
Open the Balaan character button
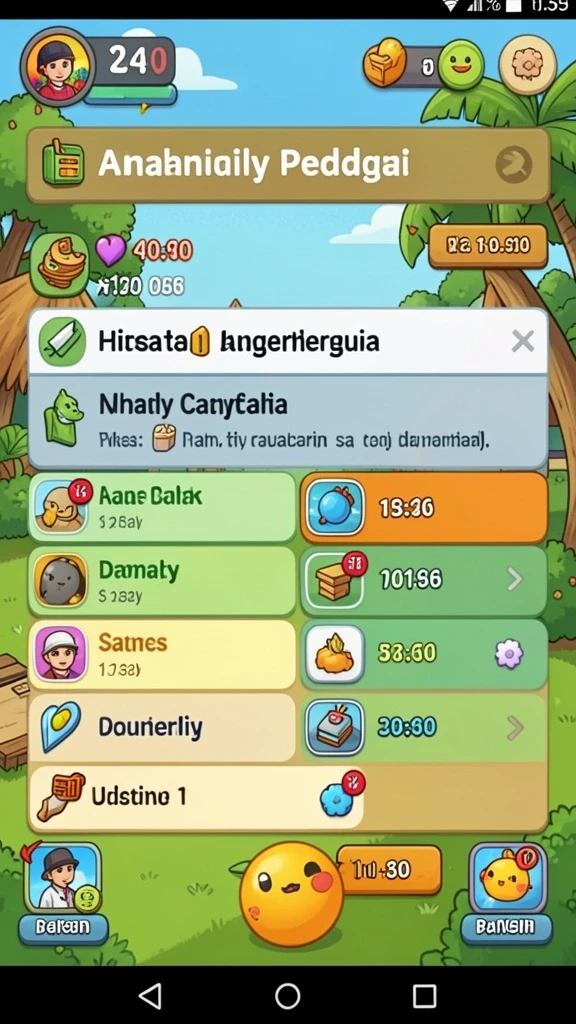[x=63, y=893]
